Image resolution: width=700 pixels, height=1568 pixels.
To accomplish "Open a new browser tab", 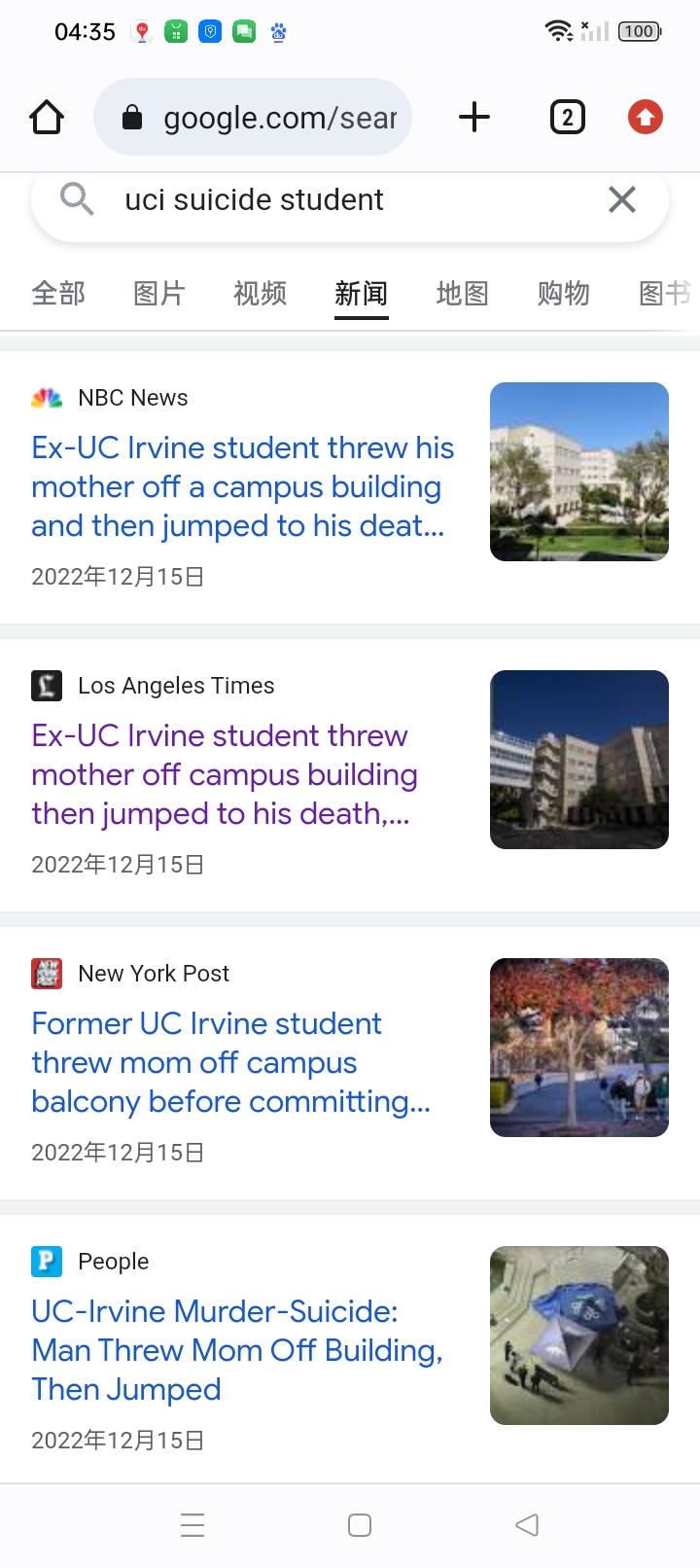I will (474, 118).
